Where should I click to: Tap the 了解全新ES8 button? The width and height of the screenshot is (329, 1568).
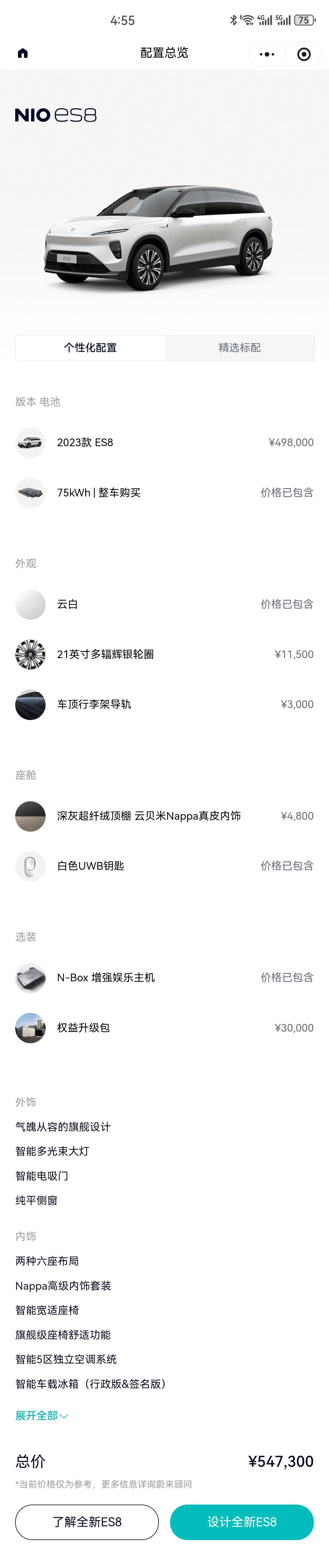(x=87, y=1522)
